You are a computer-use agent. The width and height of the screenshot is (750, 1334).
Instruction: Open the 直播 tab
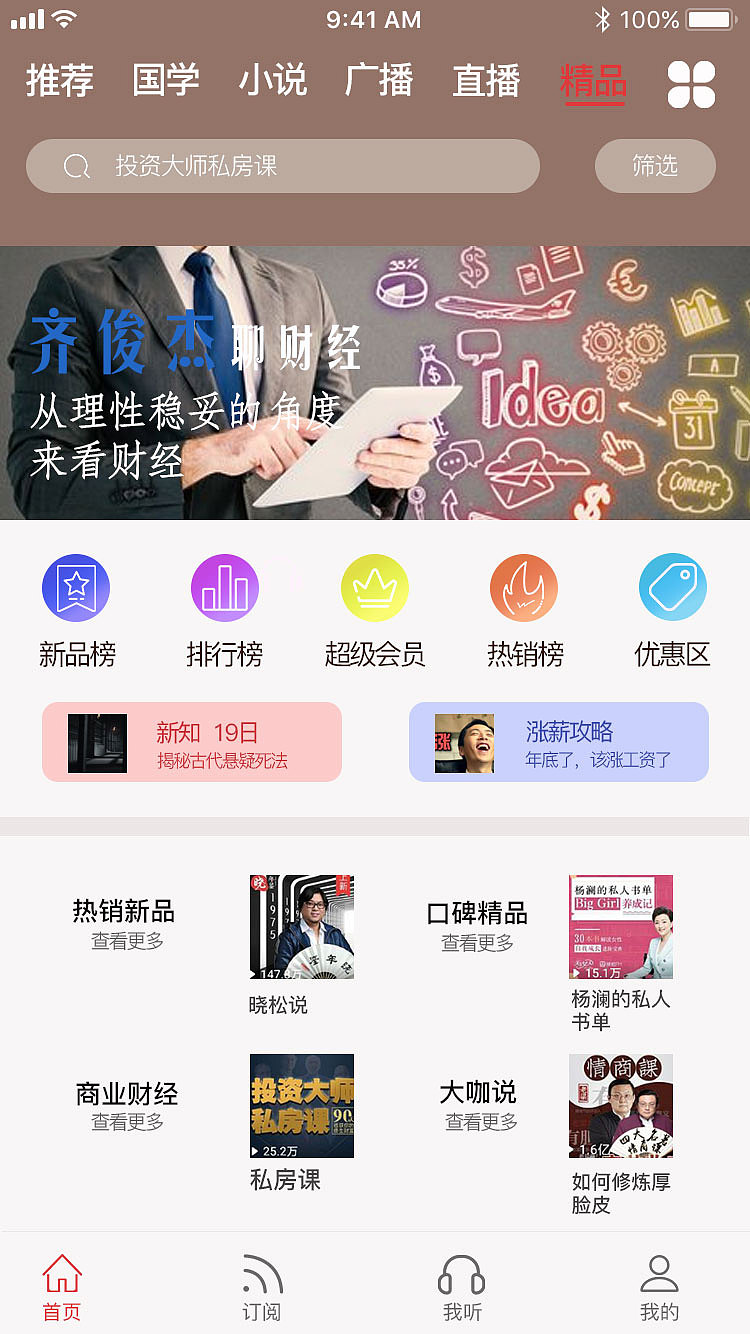point(486,82)
